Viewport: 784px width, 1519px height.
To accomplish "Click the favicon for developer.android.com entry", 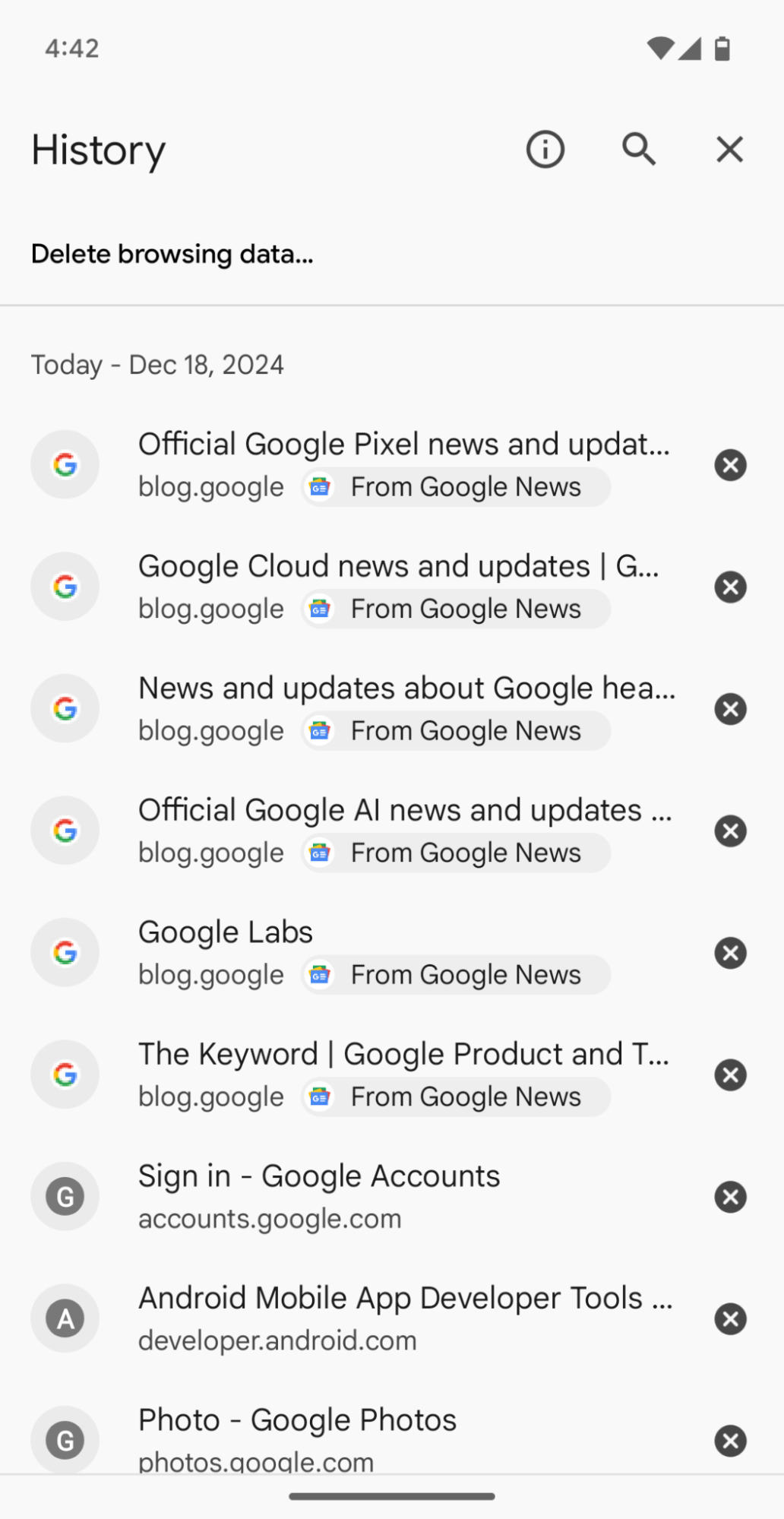I will [65, 1318].
